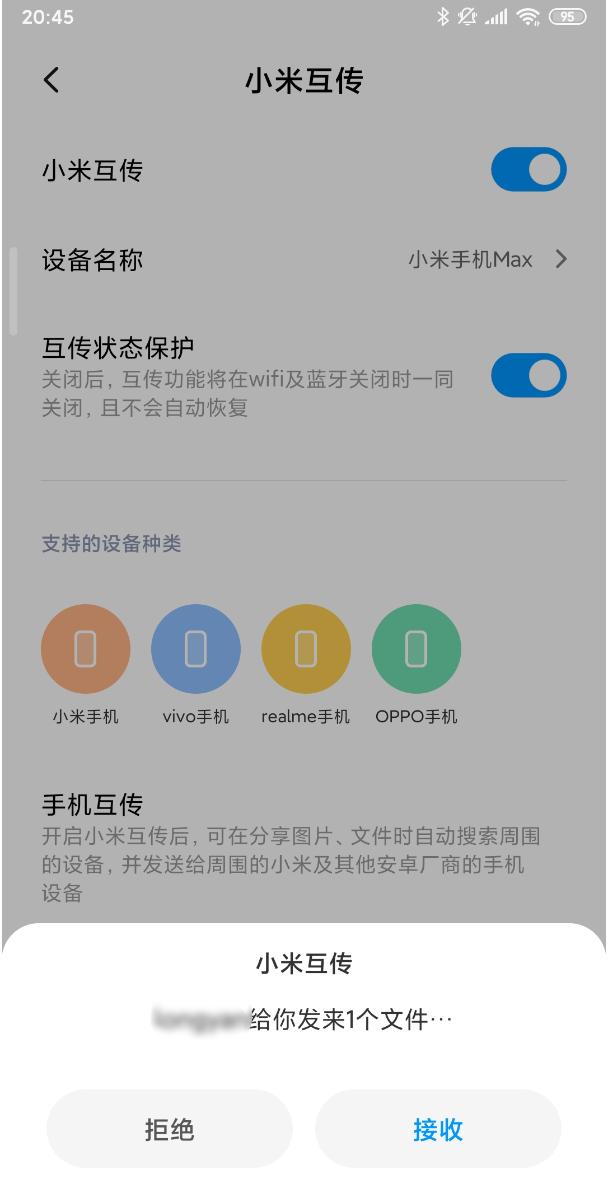Accept the incoming file with 接收
Image resolution: width=611 pixels, height=1204 pixels.
click(438, 1129)
